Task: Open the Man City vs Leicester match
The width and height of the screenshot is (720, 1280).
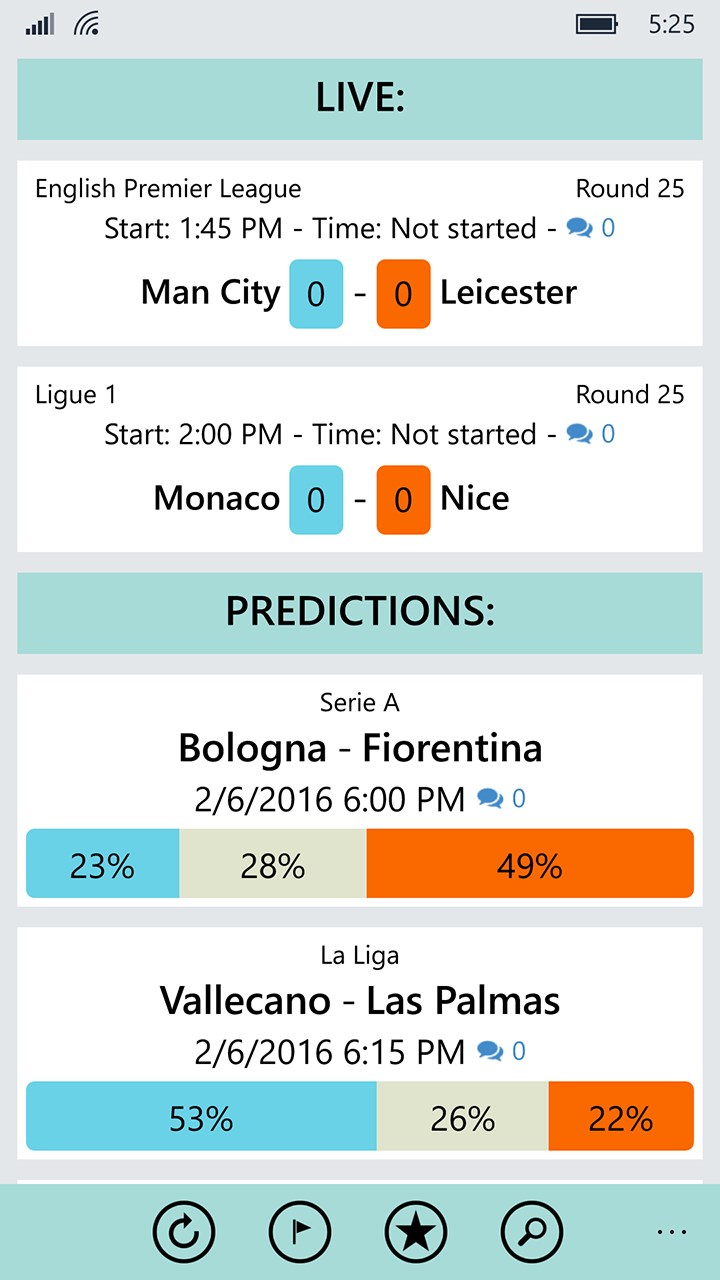Action: tap(359, 293)
